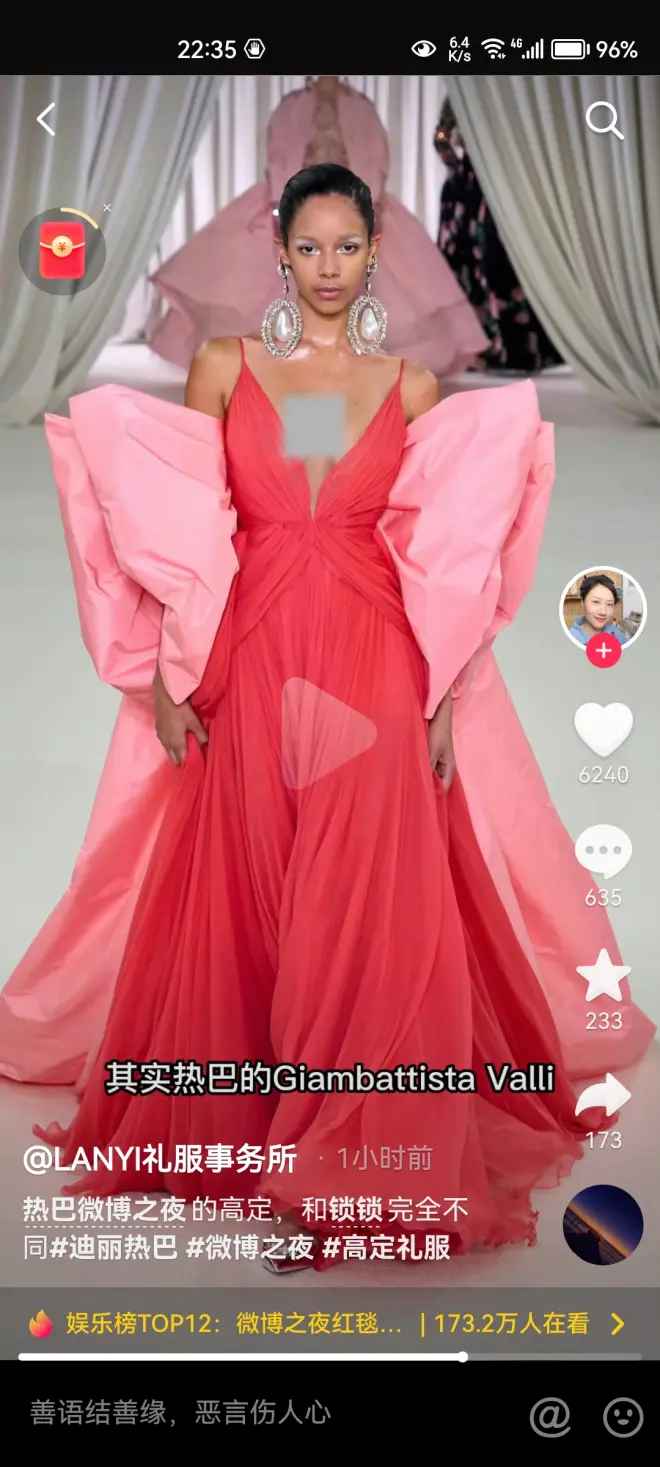The image size is (660, 1467).
Task: Open the comments with 635 replies
Action: click(603, 853)
